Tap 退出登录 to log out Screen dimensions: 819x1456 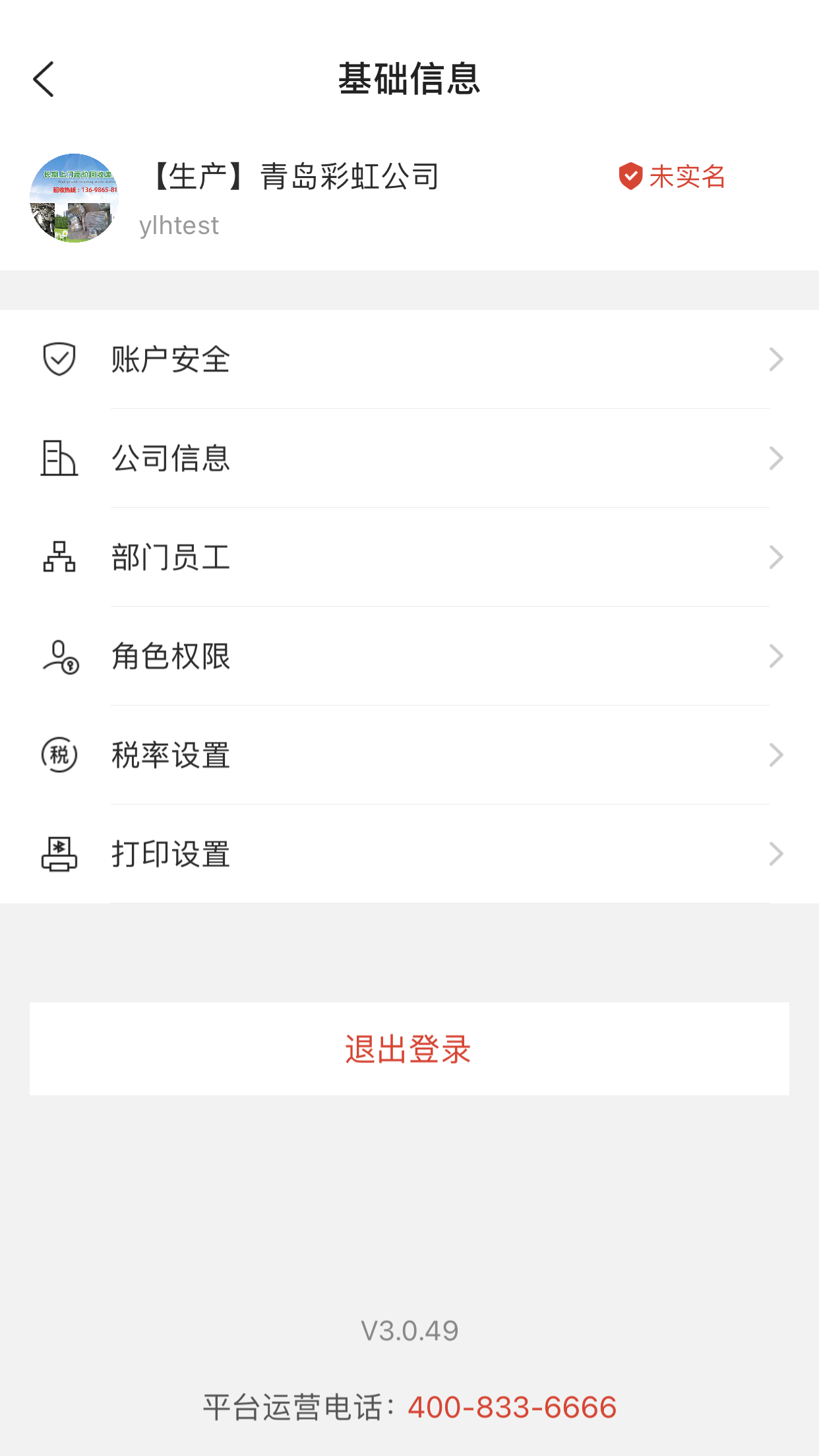click(x=409, y=1048)
